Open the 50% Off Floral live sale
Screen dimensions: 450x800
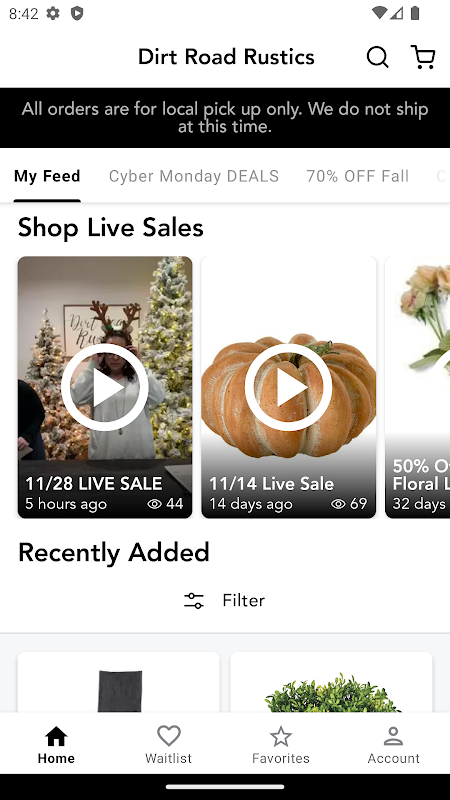click(417, 387)
